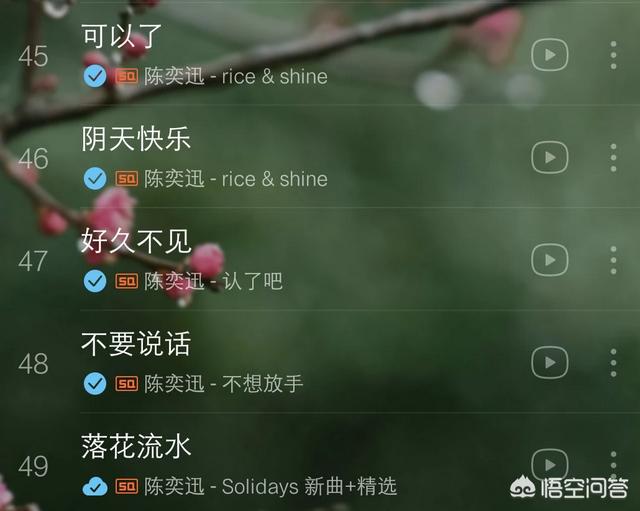Image resolution: width=640 pixels, height=511 pixels.
Task: Open more options for 可以了
Action: pyautogui.click(x=613, y=55)
